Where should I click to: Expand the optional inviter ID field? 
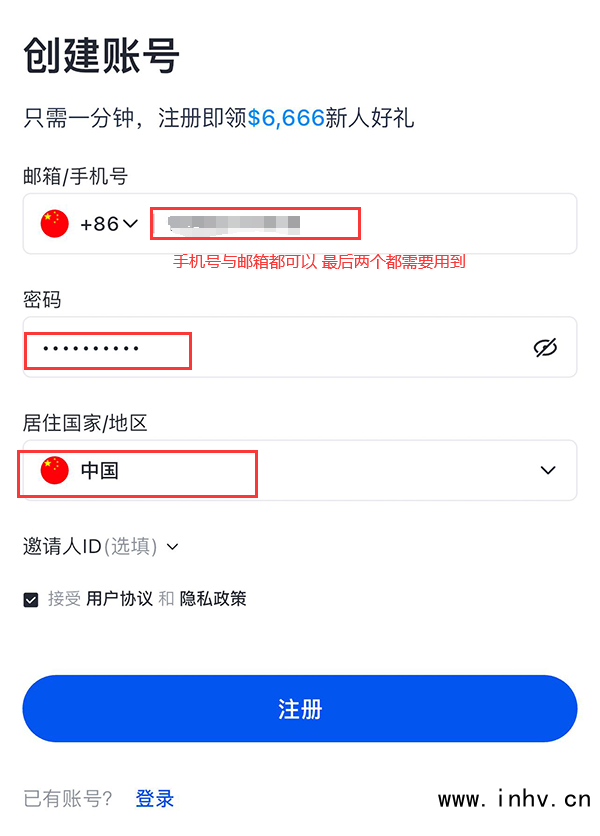pos(101,546)
